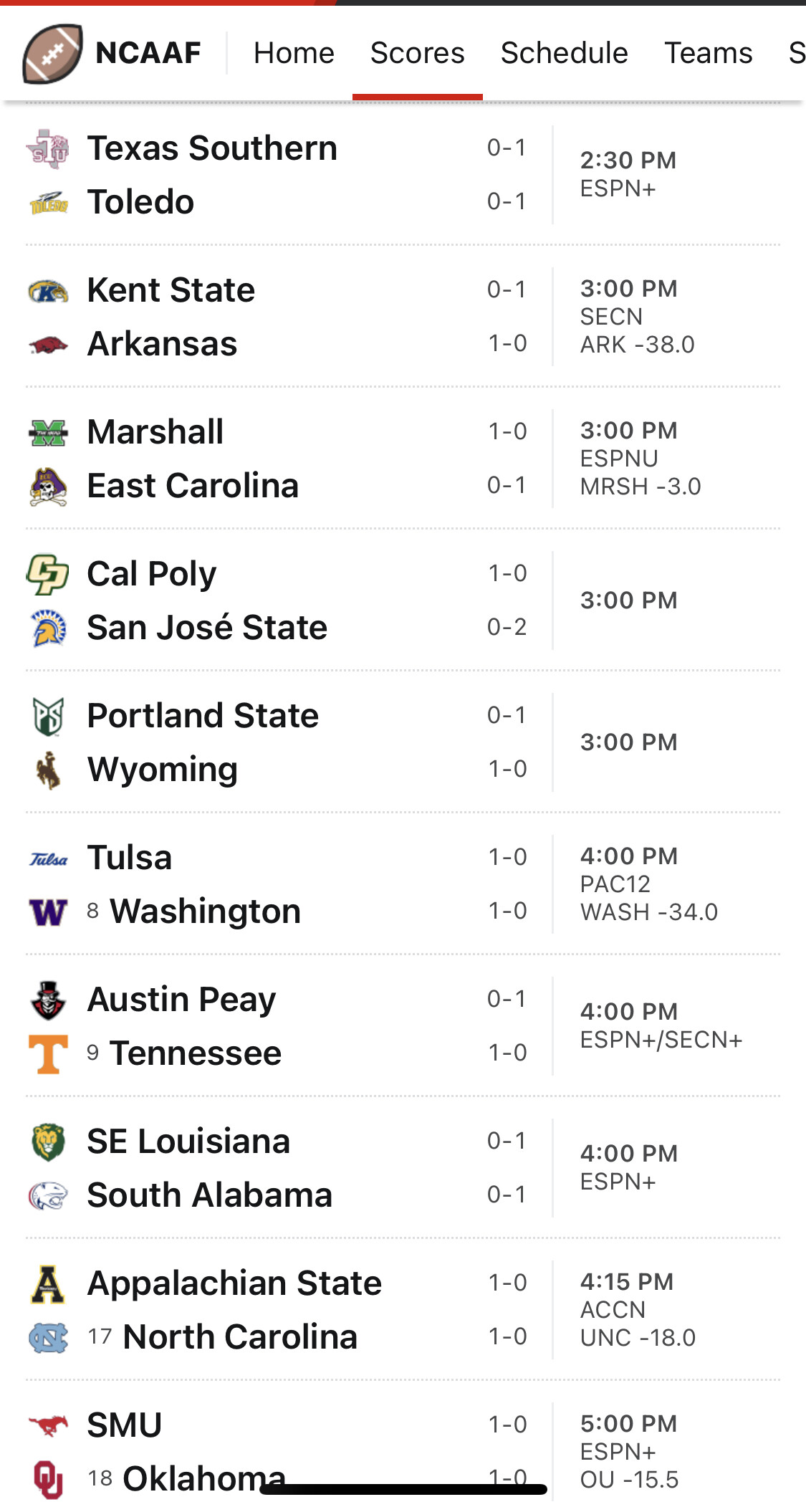Open the Tulsa vs Washington game
This screenshot has width=806, height=1512.
click(x=403, y=884)
